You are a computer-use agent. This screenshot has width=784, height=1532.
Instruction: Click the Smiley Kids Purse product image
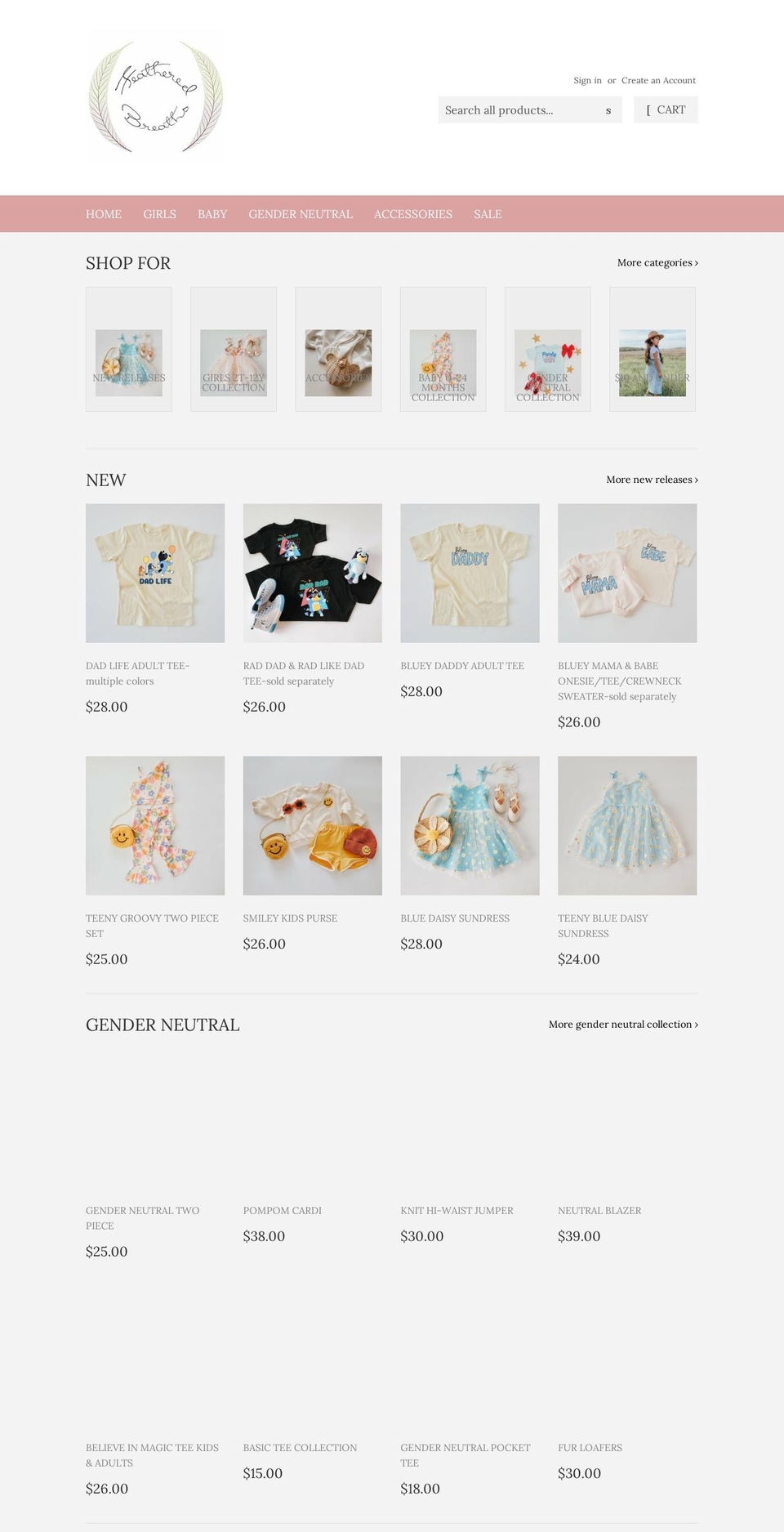click(x=313, y=824)
